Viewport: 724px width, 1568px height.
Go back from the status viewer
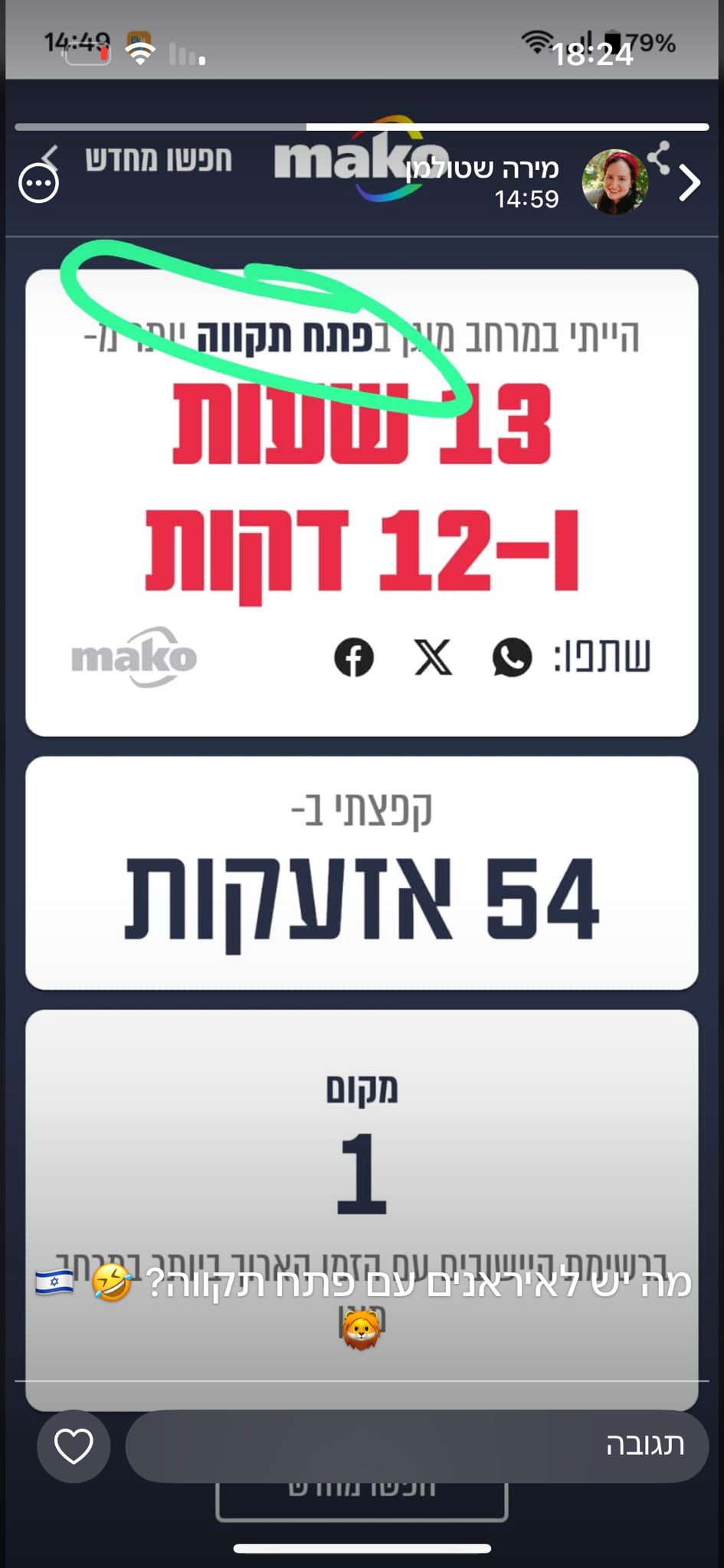coord(690,183)
